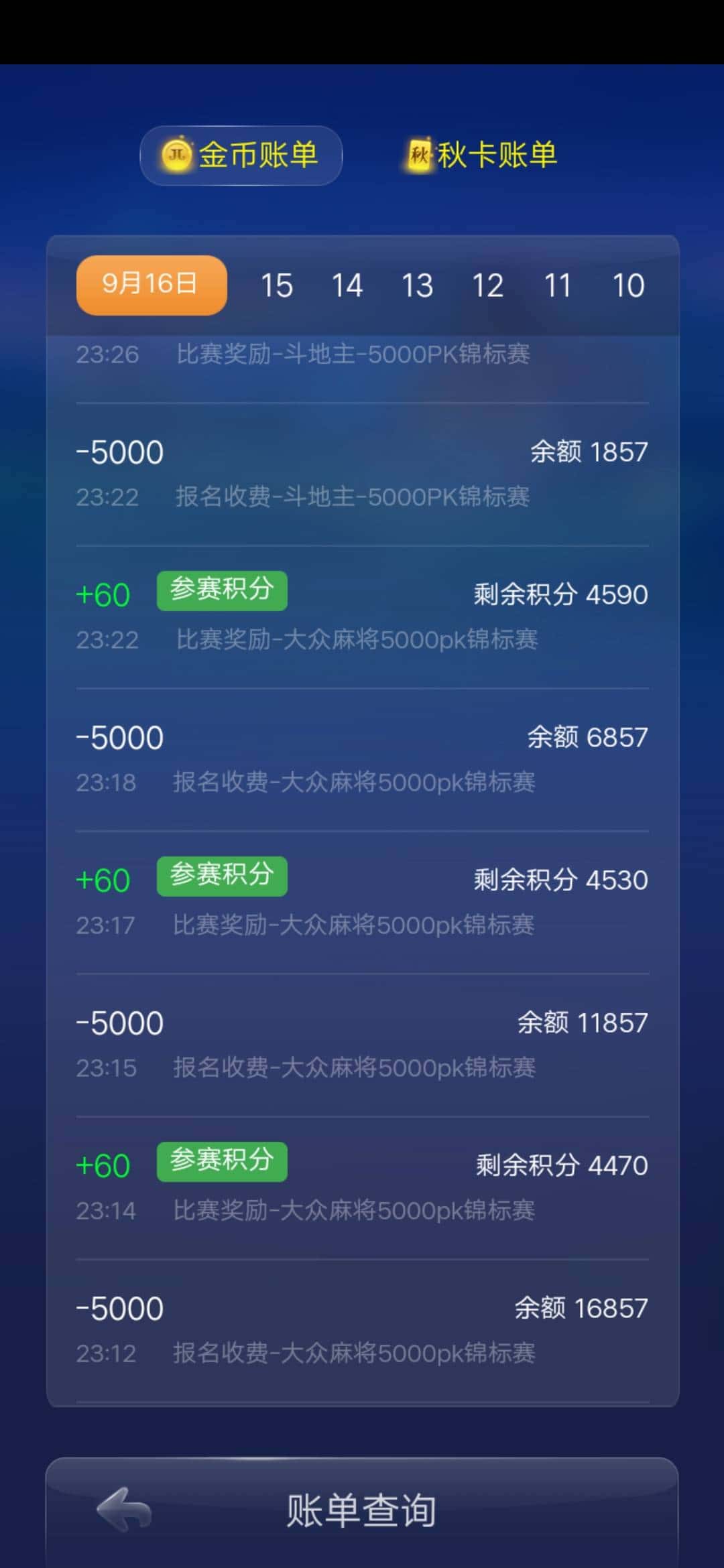Select date 14 in the date row
This screenshot has height=1568, width=724.
pyautogui.click(x=348, y=284)
